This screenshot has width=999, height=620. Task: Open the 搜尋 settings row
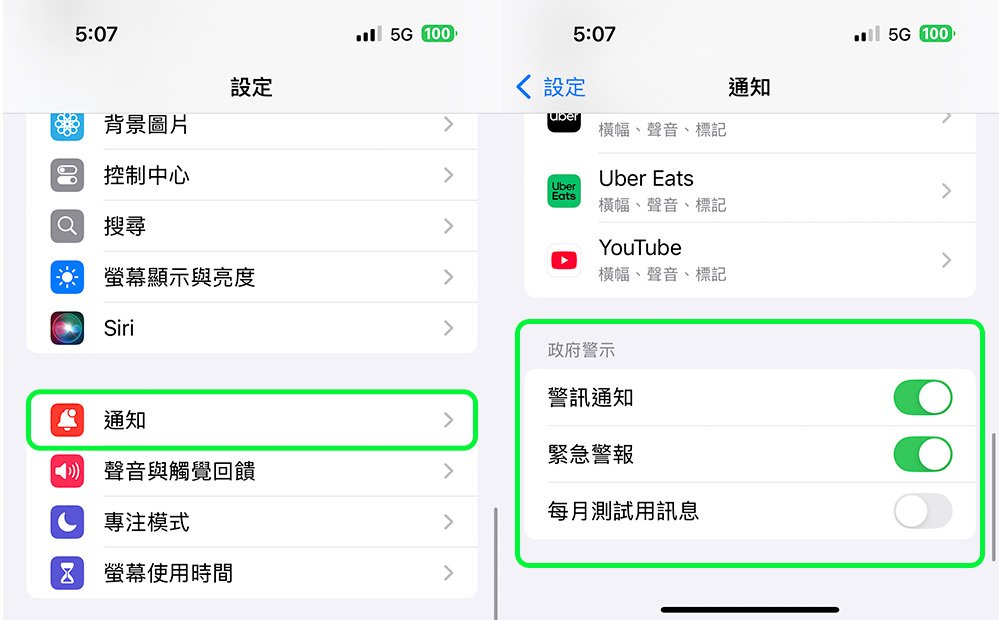pyautogui.click(x=250, y=227)
